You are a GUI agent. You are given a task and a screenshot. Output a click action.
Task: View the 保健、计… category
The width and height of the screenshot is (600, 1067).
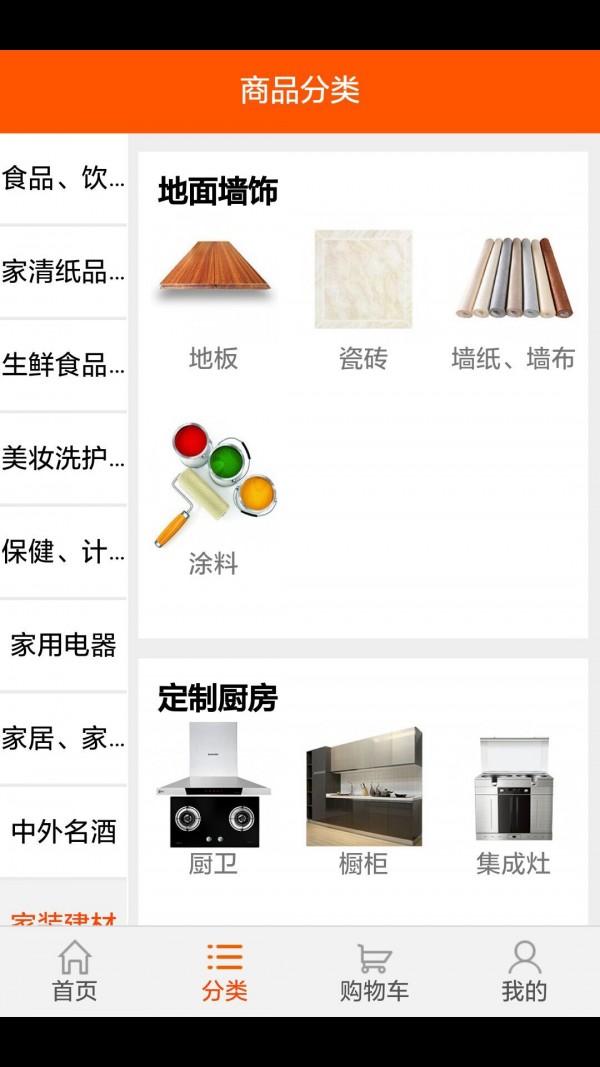click(64, 551)
